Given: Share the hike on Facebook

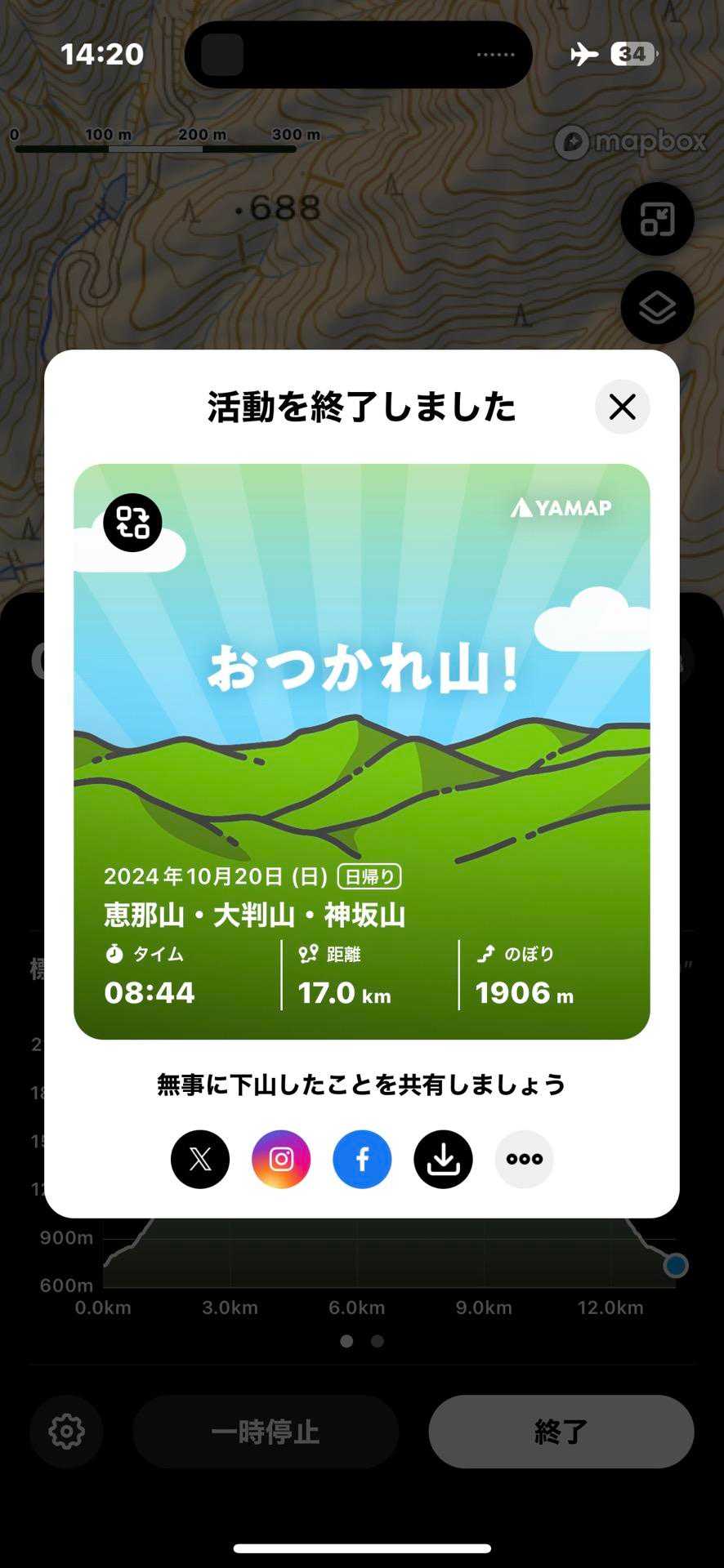Looking at the screenshot, I should pos(362,1159).
